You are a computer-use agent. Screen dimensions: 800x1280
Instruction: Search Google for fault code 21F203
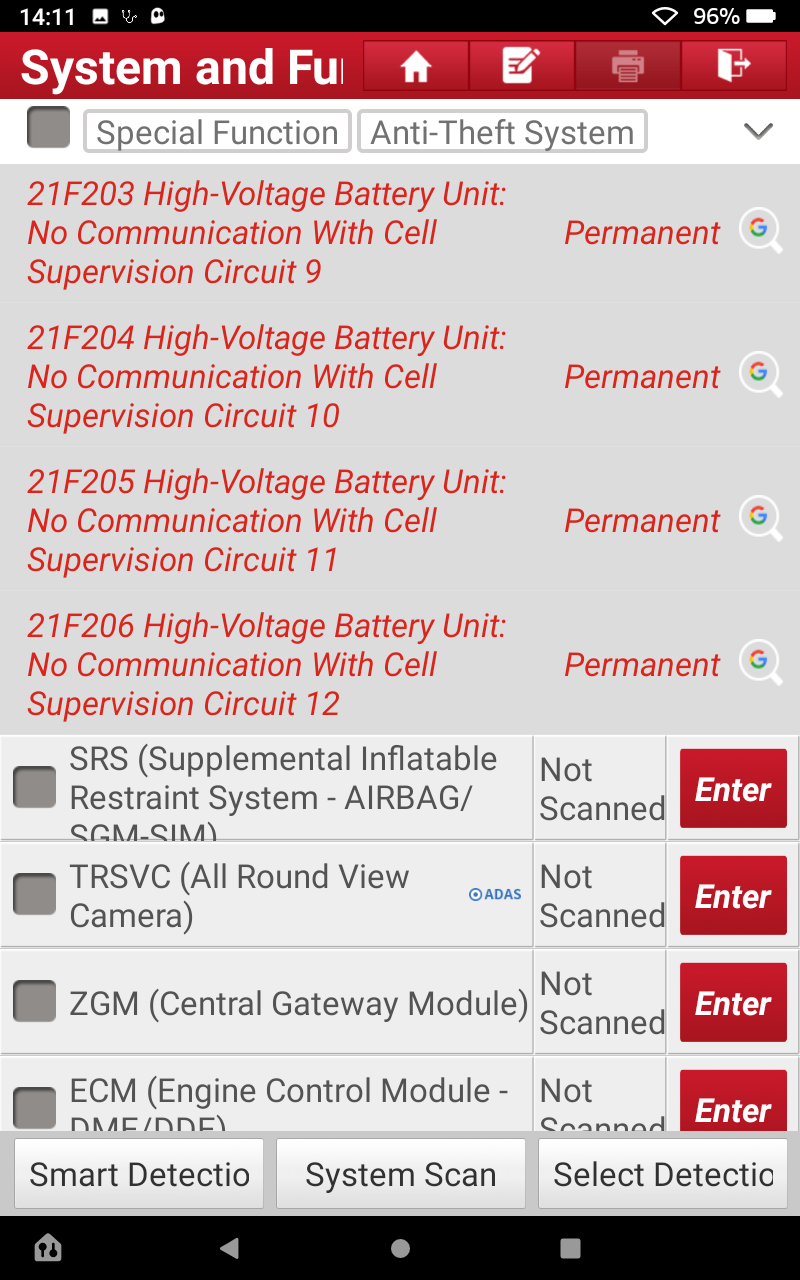pos(760,231)
